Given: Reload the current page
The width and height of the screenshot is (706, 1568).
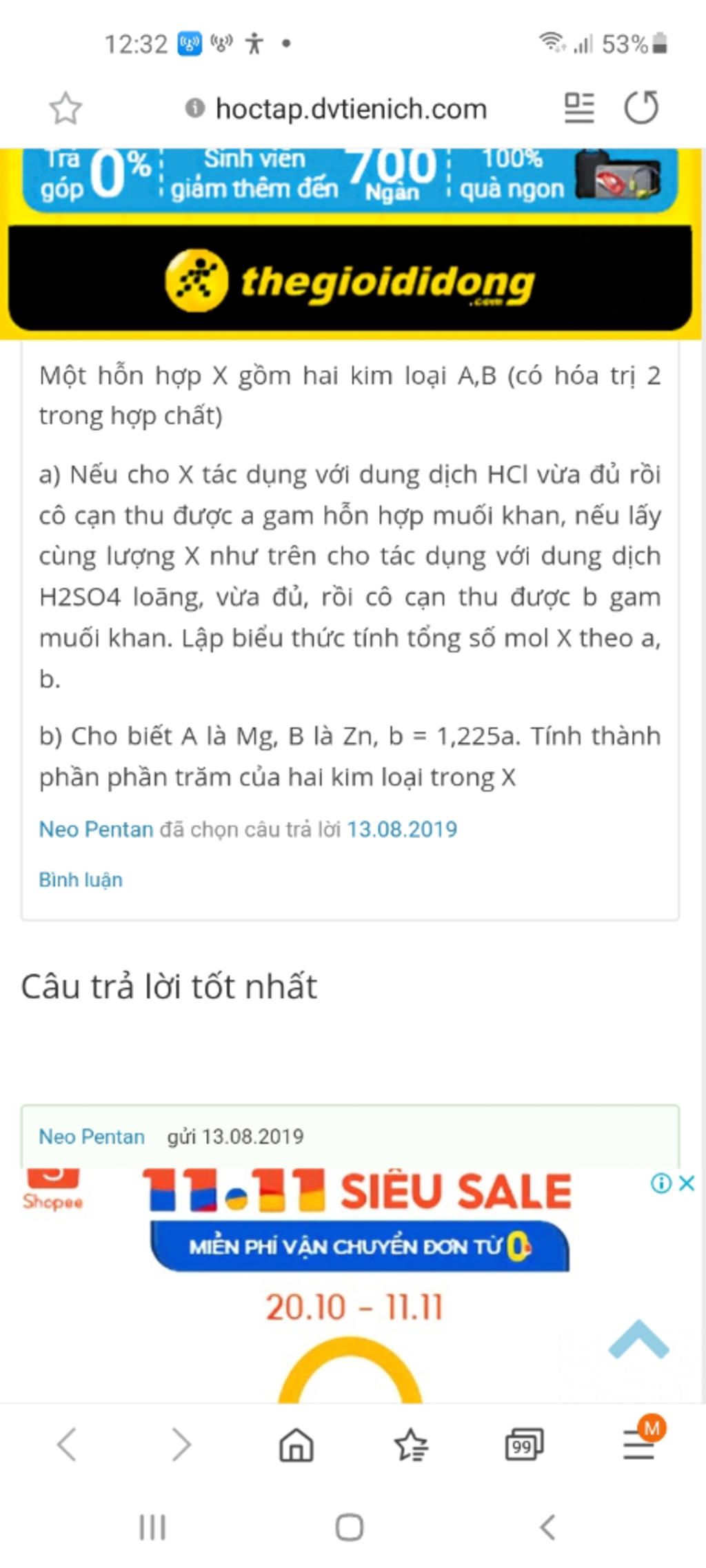Looking at the screenshot, I should tap(641, 108).
